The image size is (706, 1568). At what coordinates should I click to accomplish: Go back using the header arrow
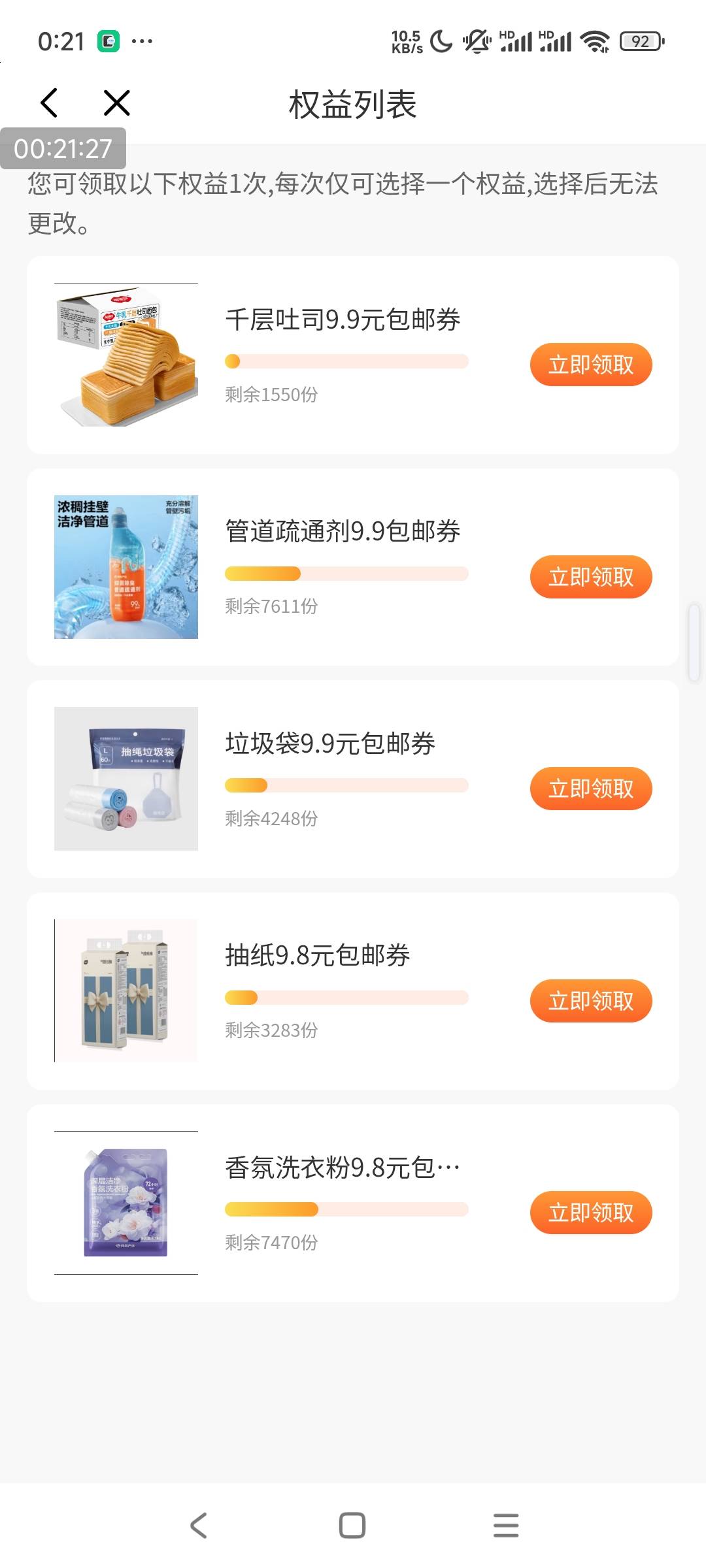pyautogui.click(x=50, y=103)
